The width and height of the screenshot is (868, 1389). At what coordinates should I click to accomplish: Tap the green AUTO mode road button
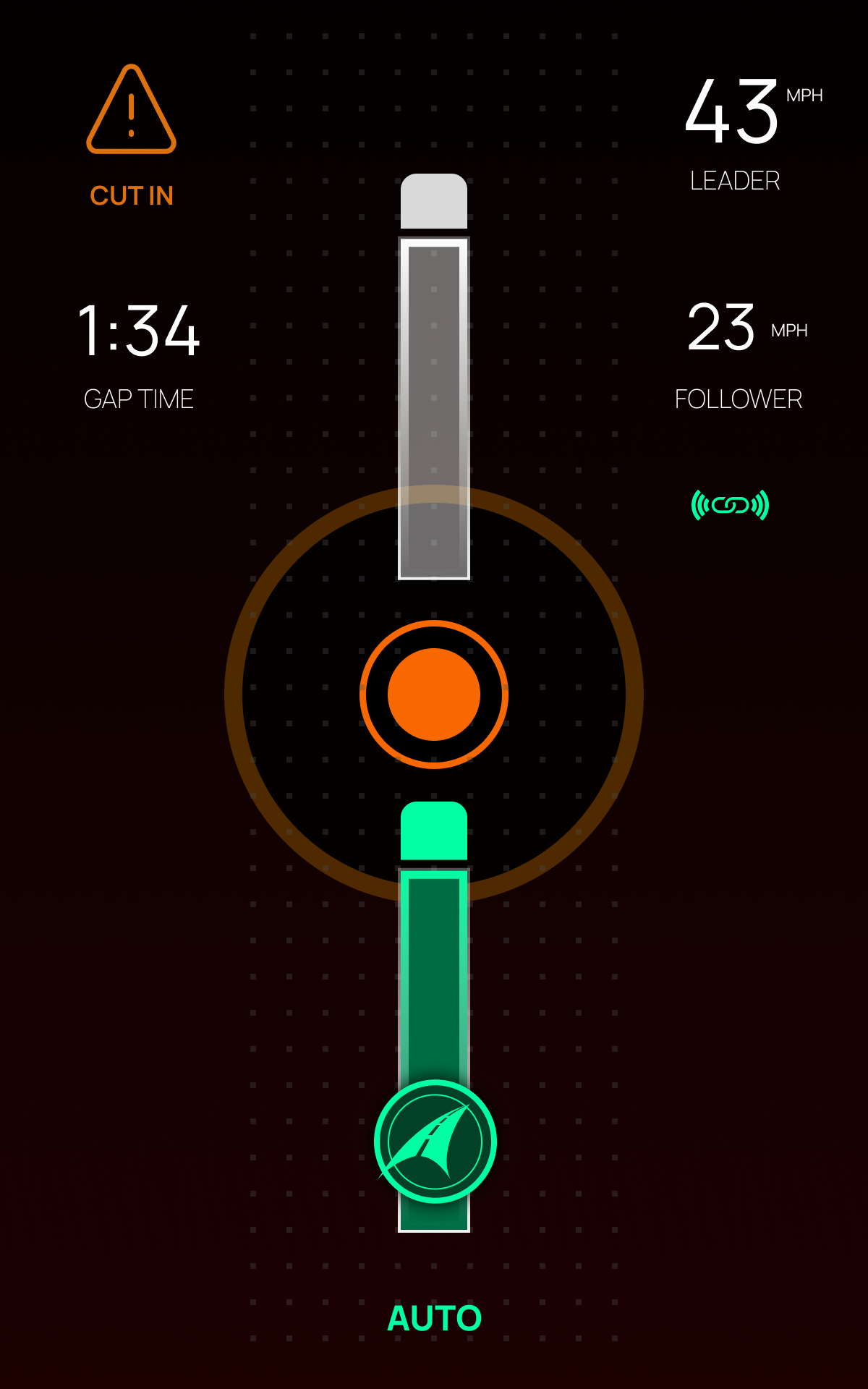point(435,1142)
